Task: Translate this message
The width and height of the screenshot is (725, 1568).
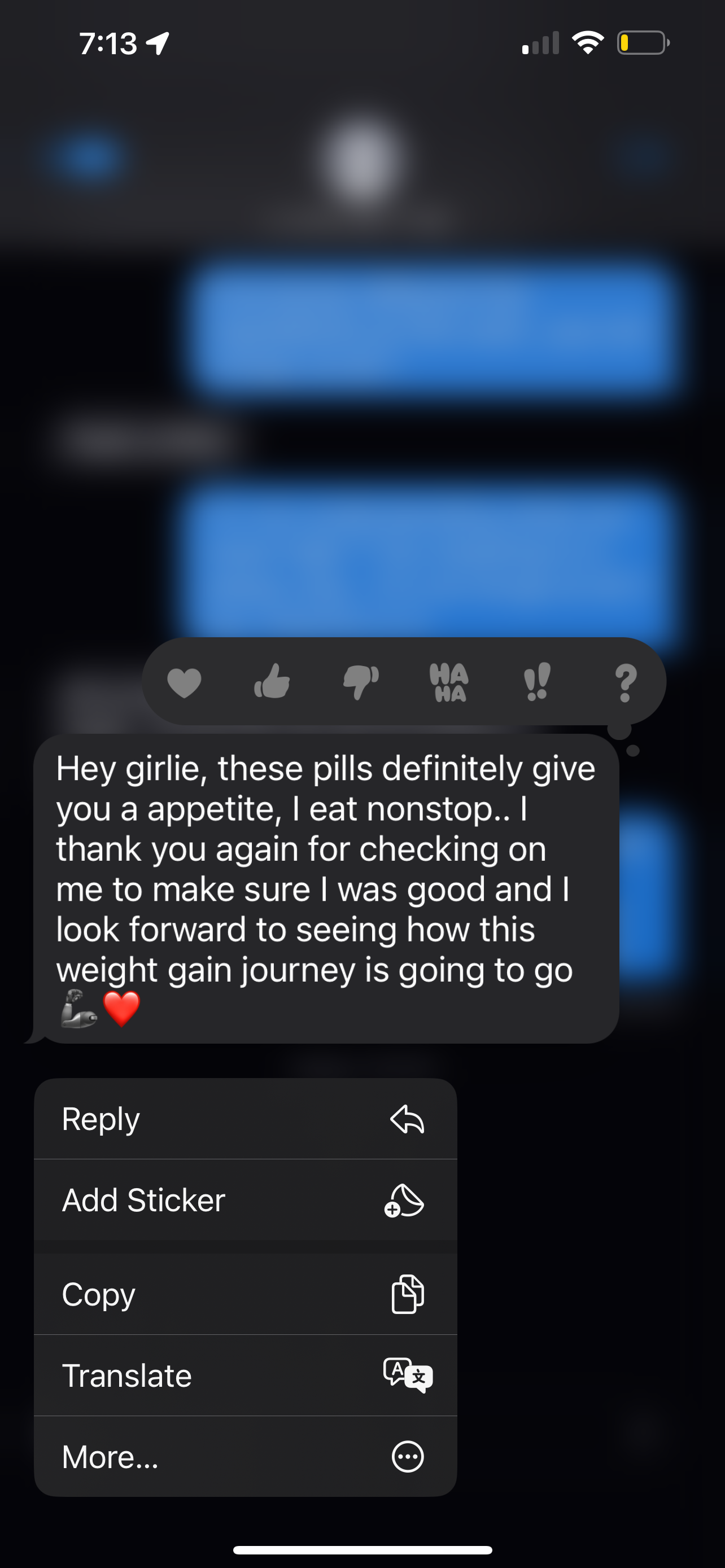Action: coord(245,1375)
